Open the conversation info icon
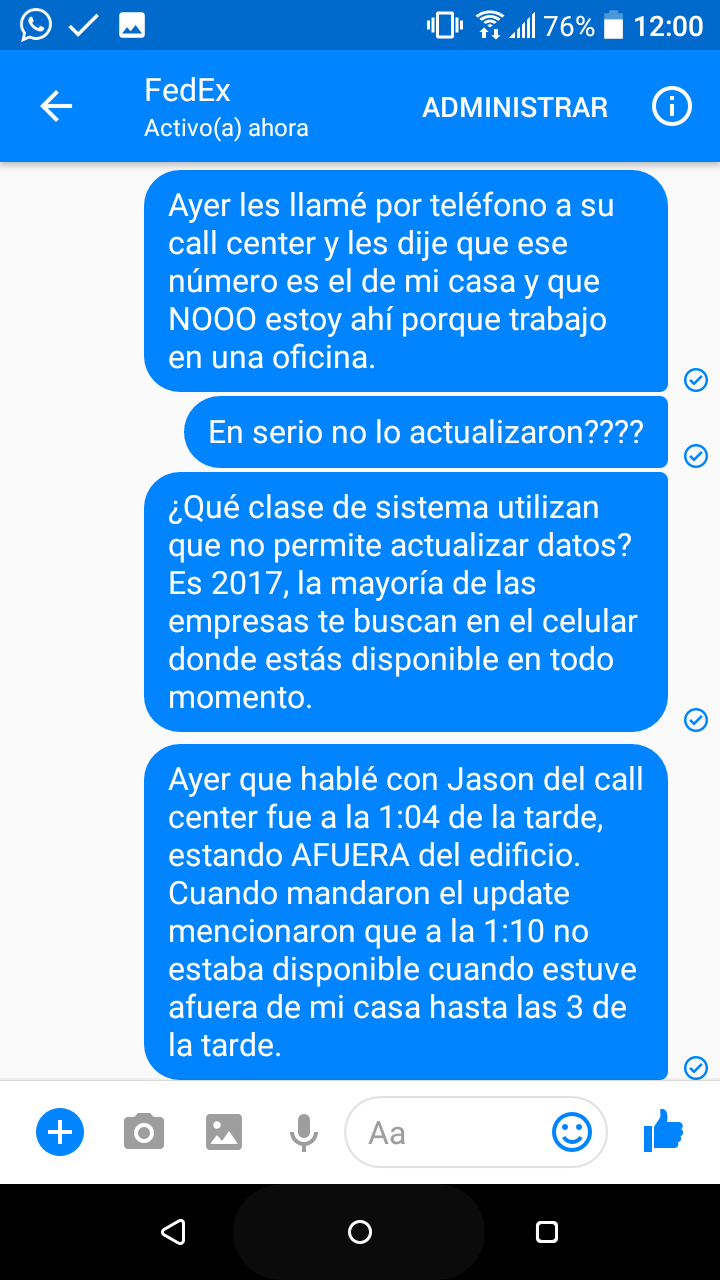Viewport: 720px width, 1280px height. pos(672,107)
